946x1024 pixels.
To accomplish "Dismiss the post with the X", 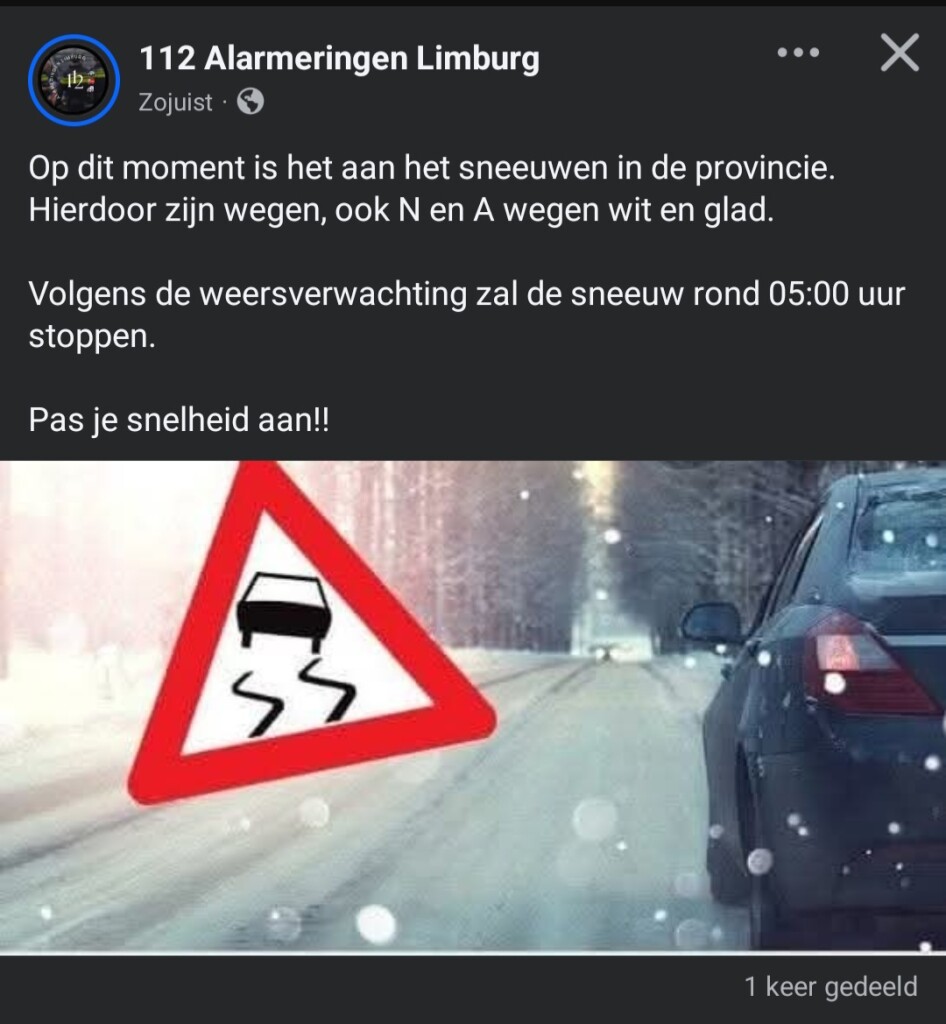I will 899,53.
